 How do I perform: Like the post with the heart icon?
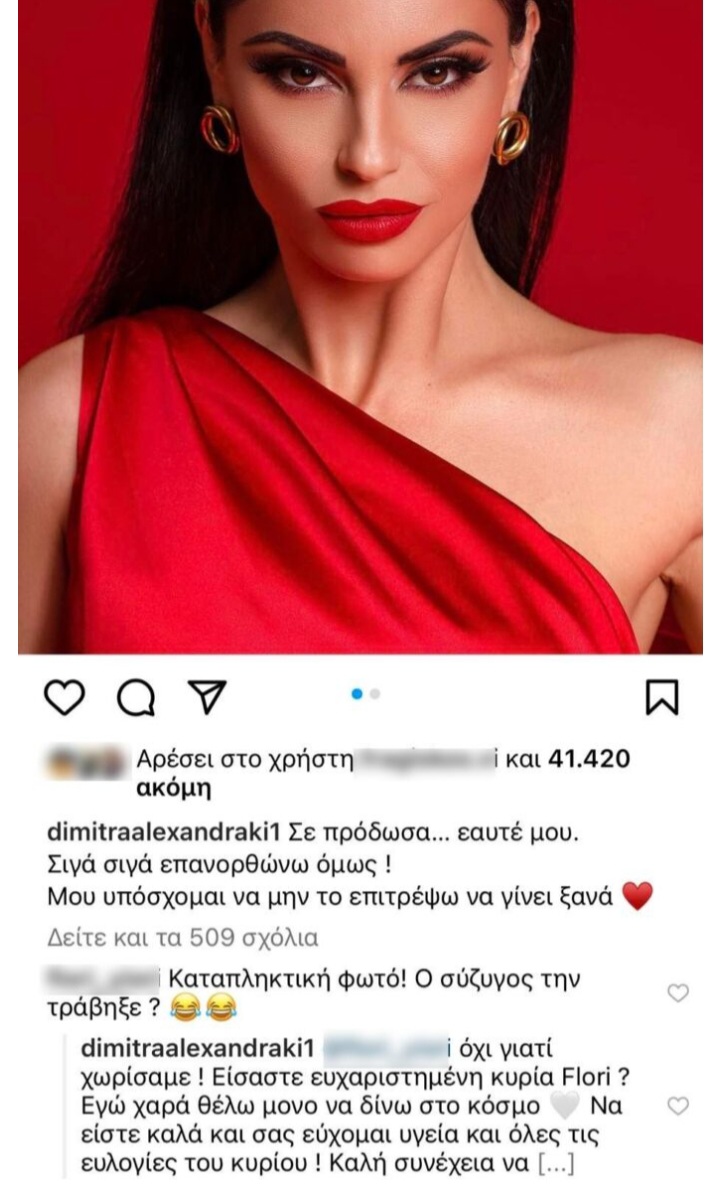pos(64,697)
